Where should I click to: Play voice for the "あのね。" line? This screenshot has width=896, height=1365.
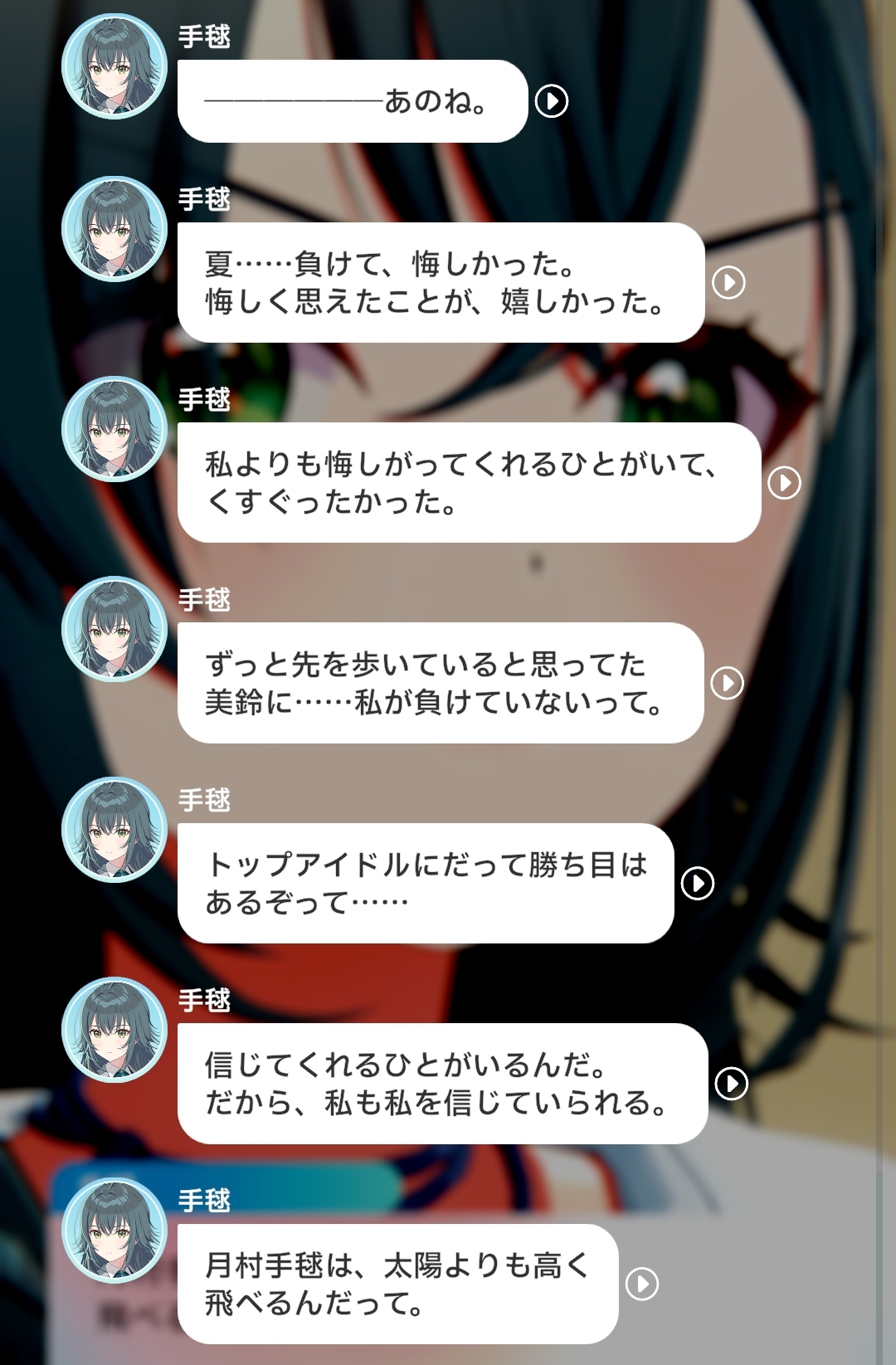click(552, 101)
